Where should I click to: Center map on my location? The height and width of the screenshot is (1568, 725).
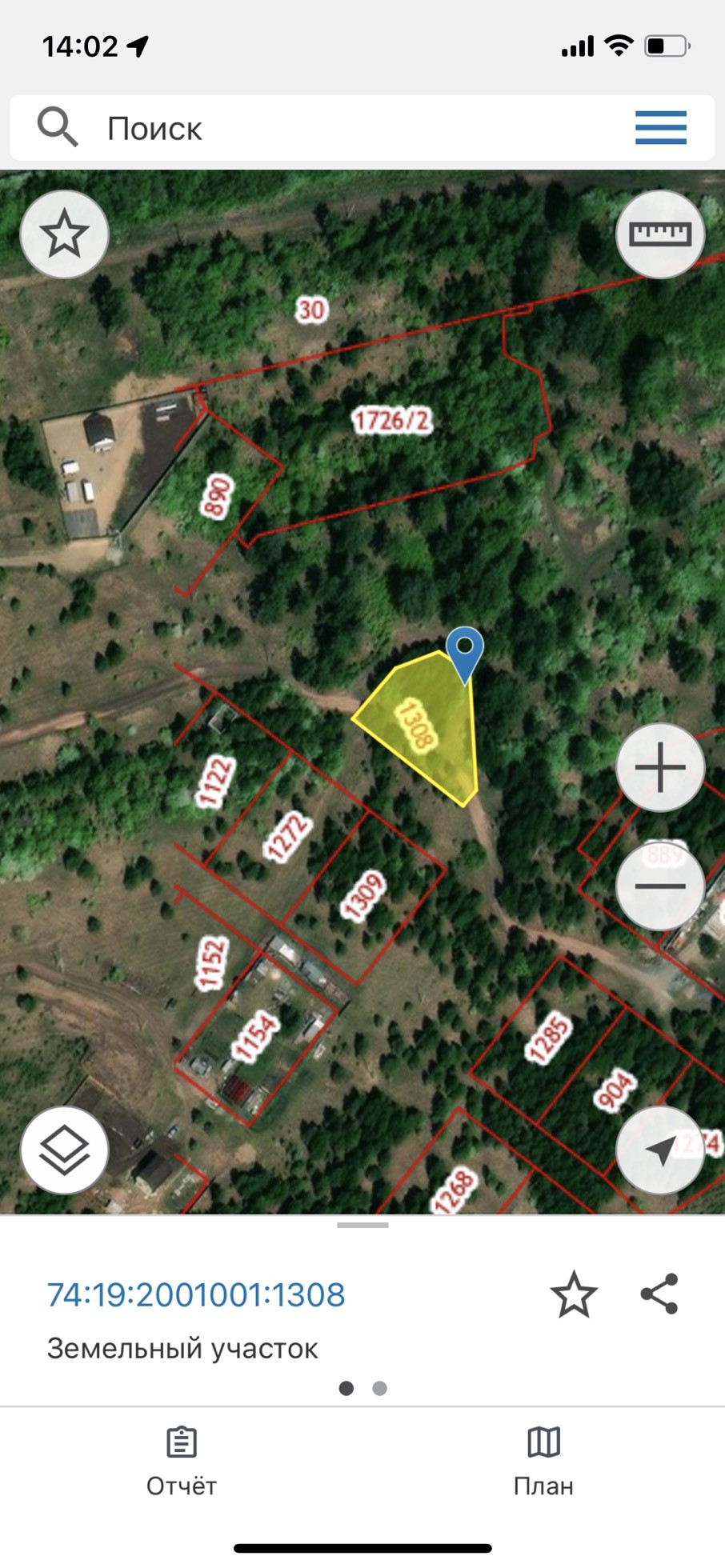pos(660,1150)
